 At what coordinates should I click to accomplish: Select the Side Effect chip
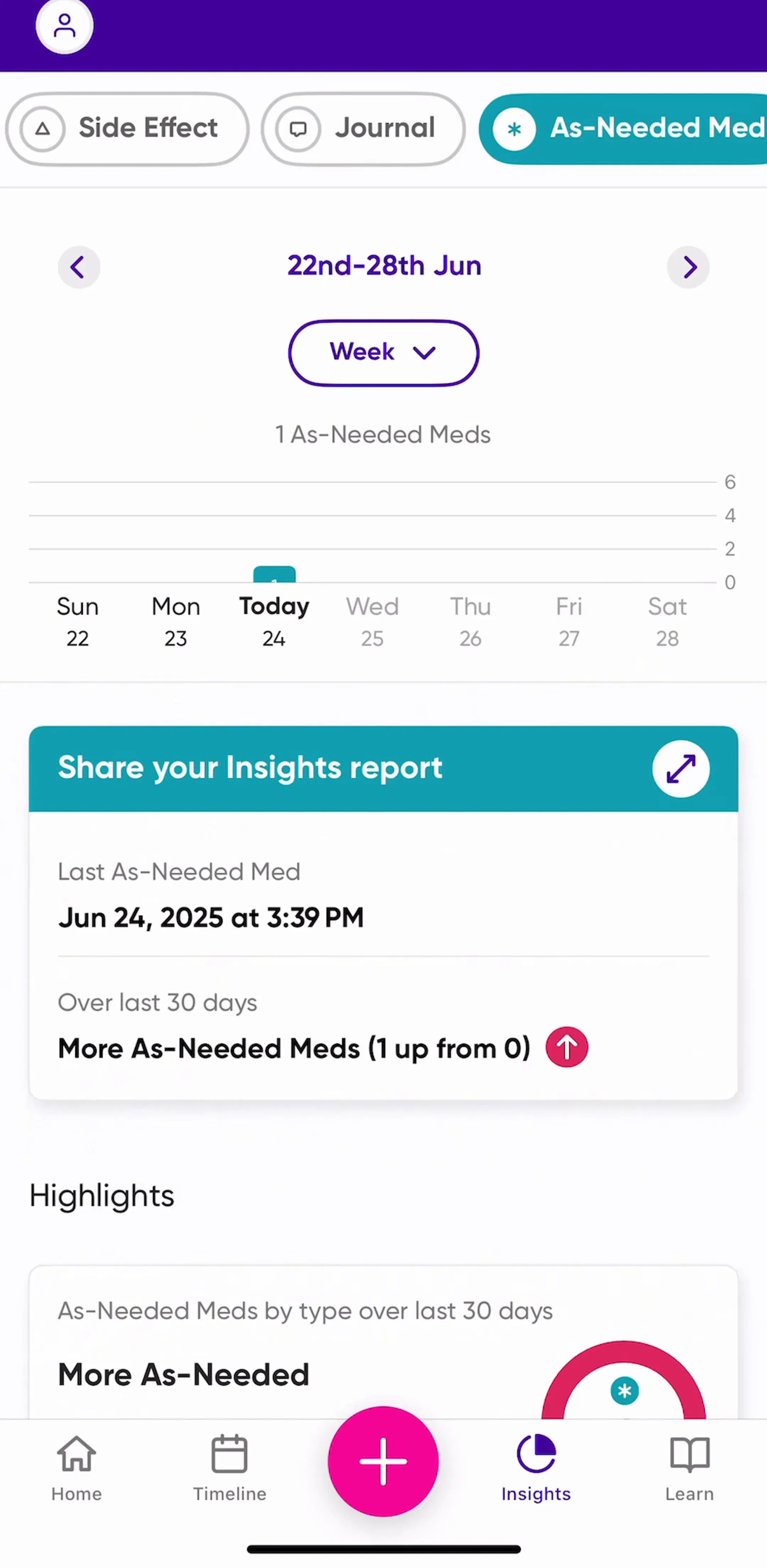127,128
